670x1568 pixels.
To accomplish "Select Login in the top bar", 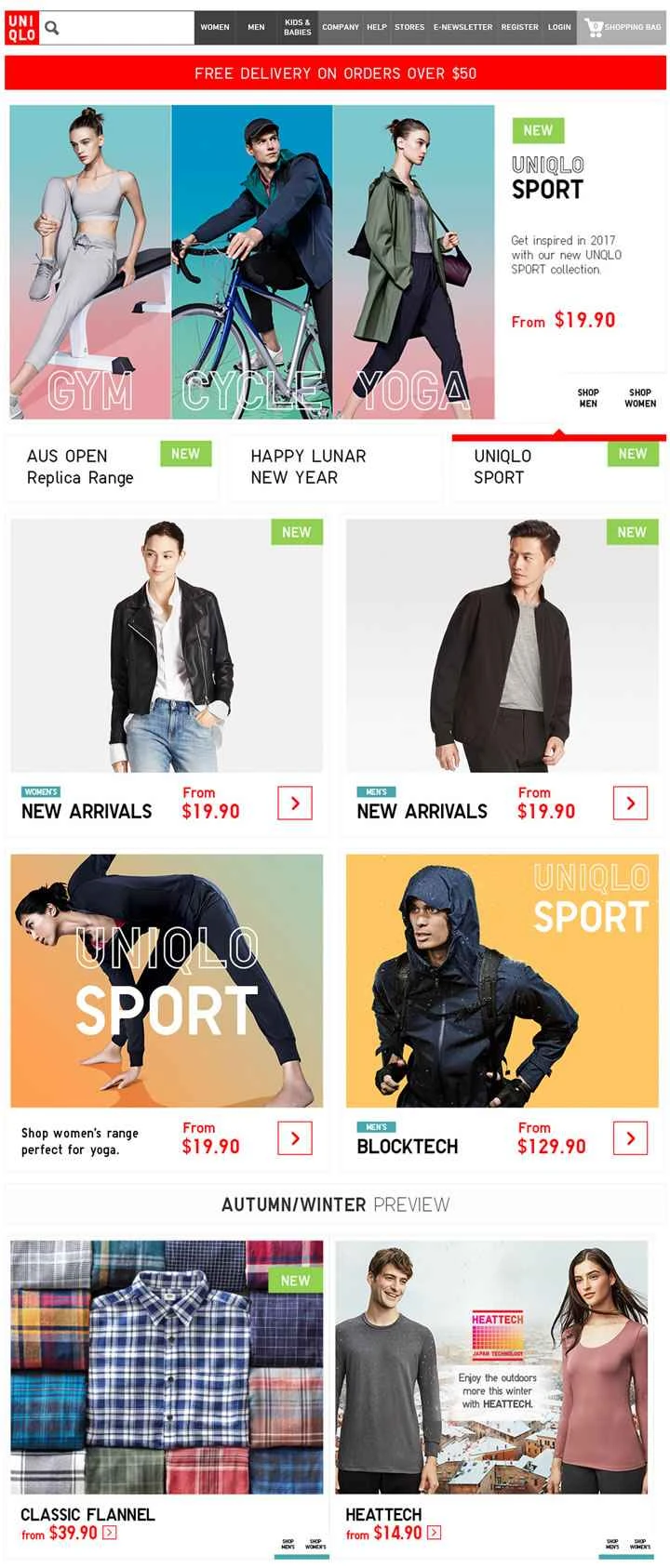I will [559, 27].
